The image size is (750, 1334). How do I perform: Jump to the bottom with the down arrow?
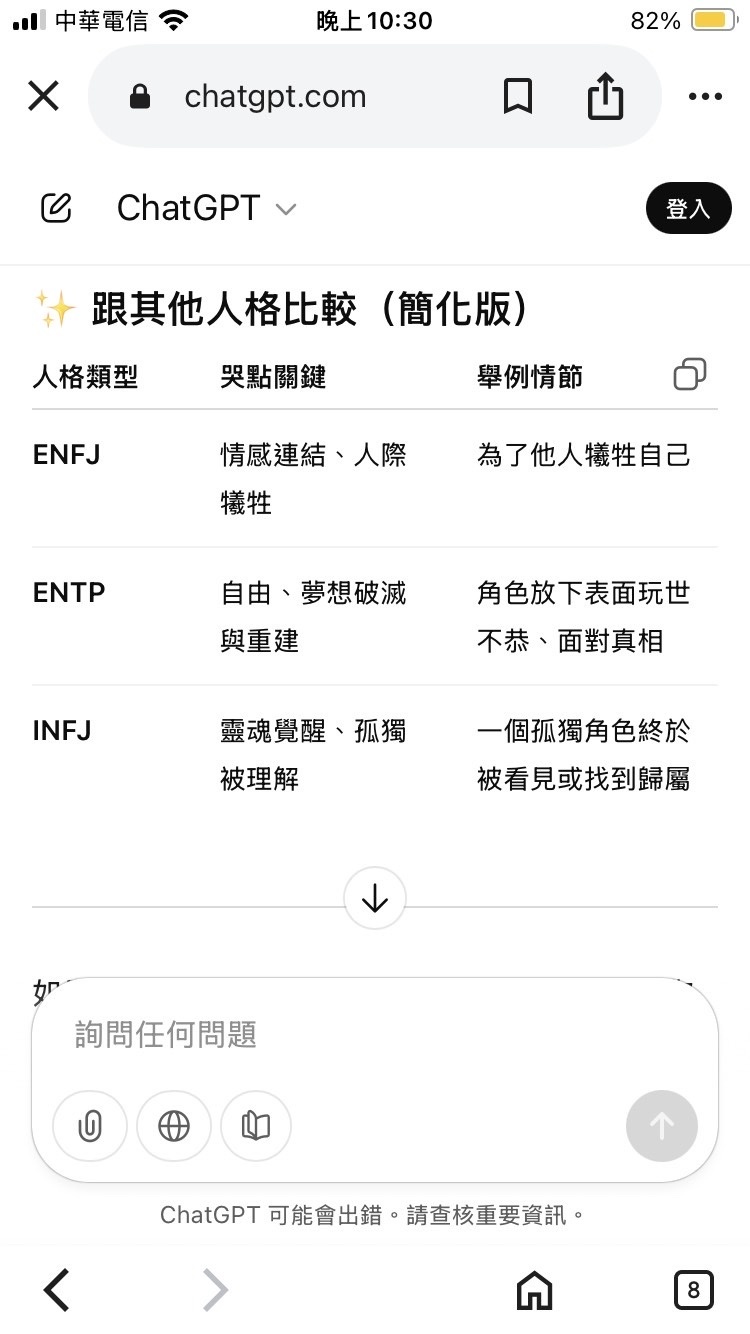(x=375, y=898)
